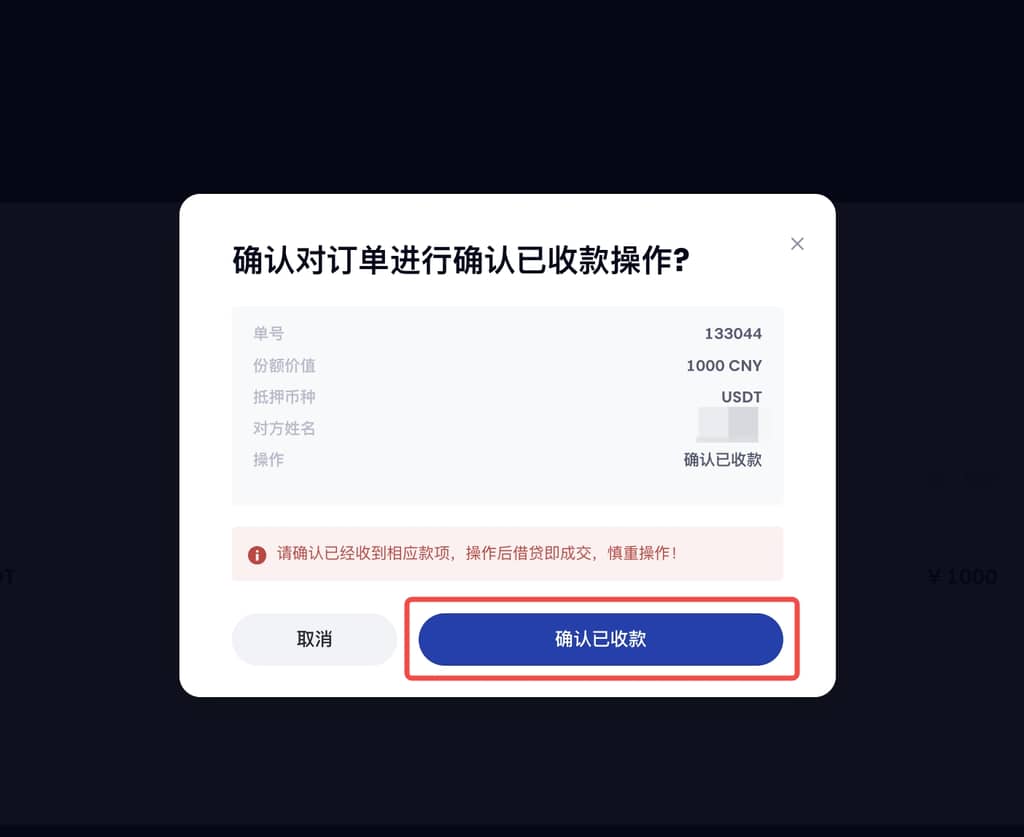Close the confirmation dialog with X
The height and width of the screenshot is (837, 1024).
797,244
